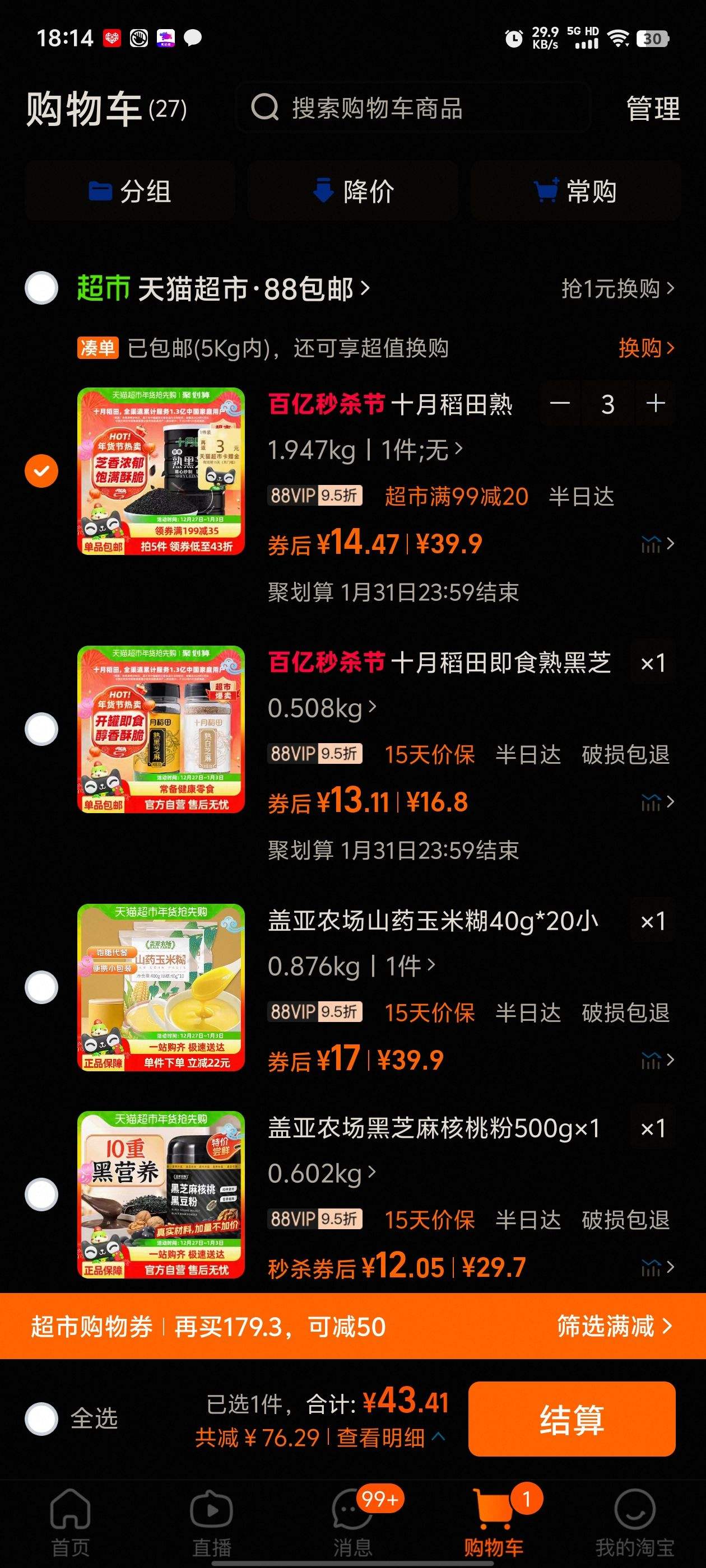706x1568 pixels.
Task: Select the 降价 price-drop arrow icon
Action: pos(323,190)
